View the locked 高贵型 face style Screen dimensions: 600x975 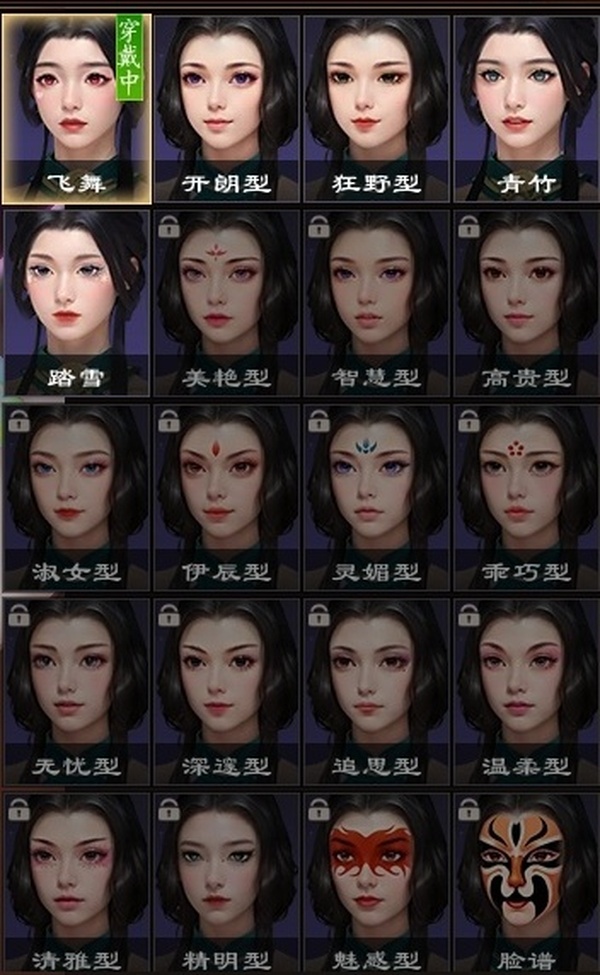click(x=525, y=300)
